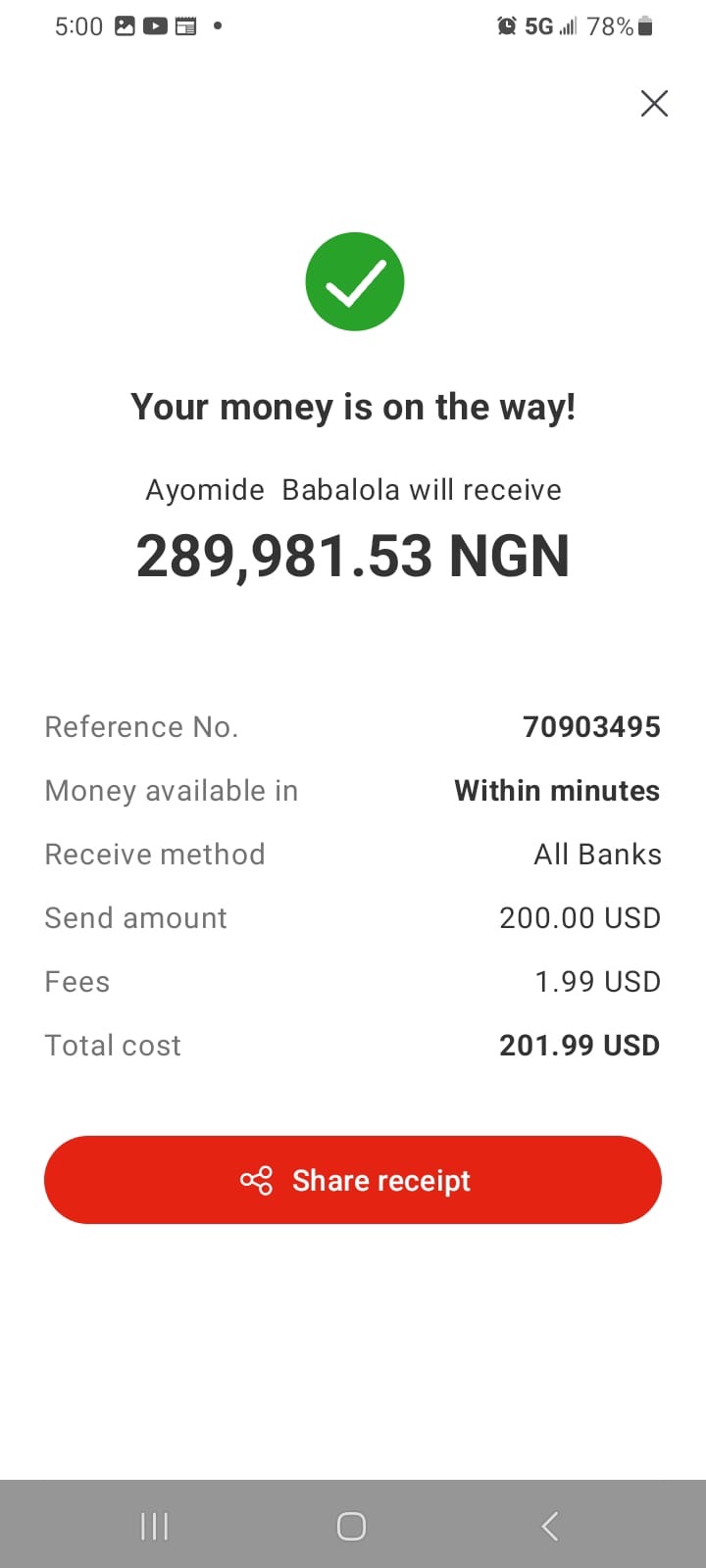Go to the phone home screen
Screen dimensions: 706x1568
tap(351, 1526)
